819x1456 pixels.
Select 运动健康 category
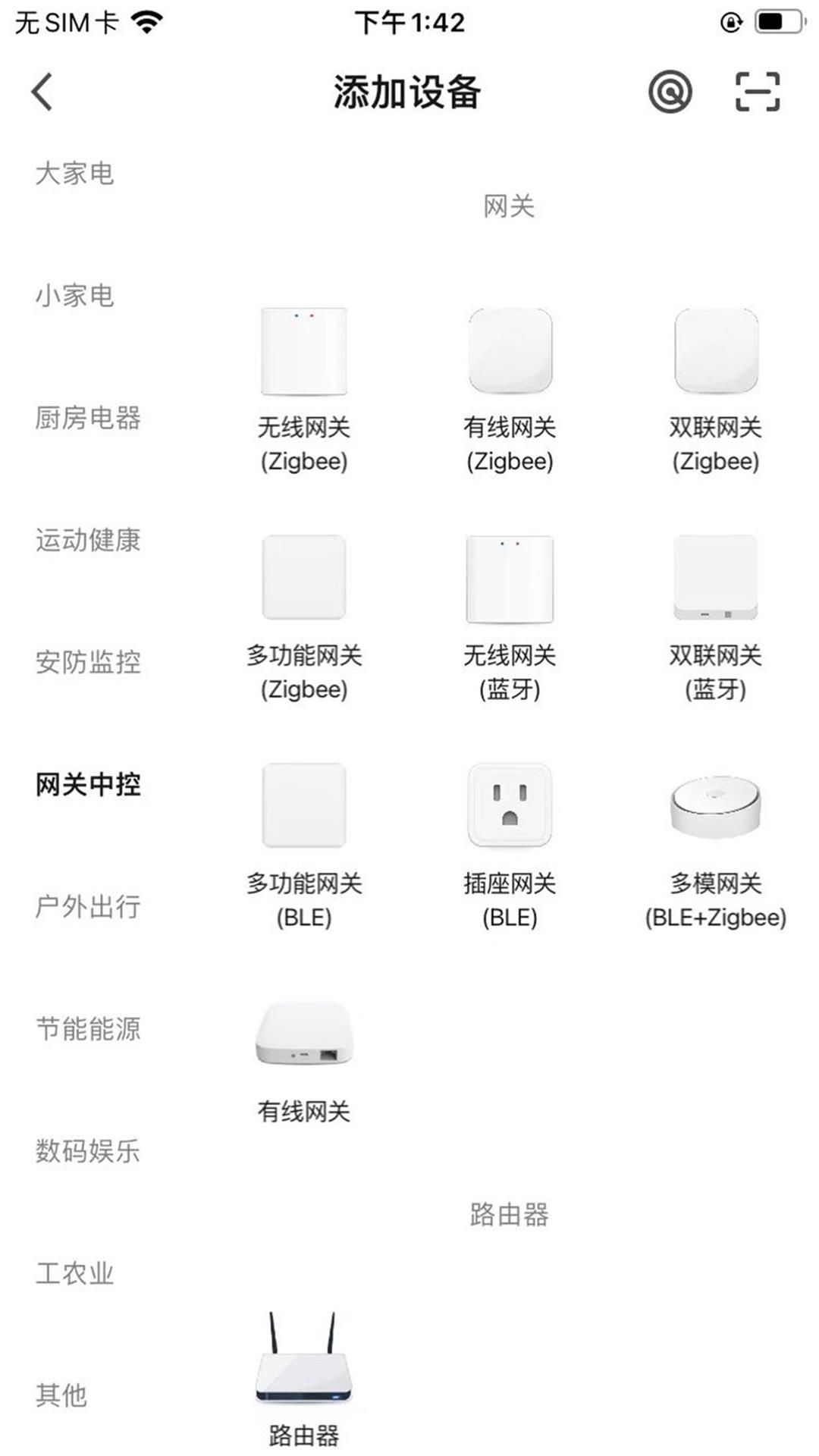click(88, 540)
